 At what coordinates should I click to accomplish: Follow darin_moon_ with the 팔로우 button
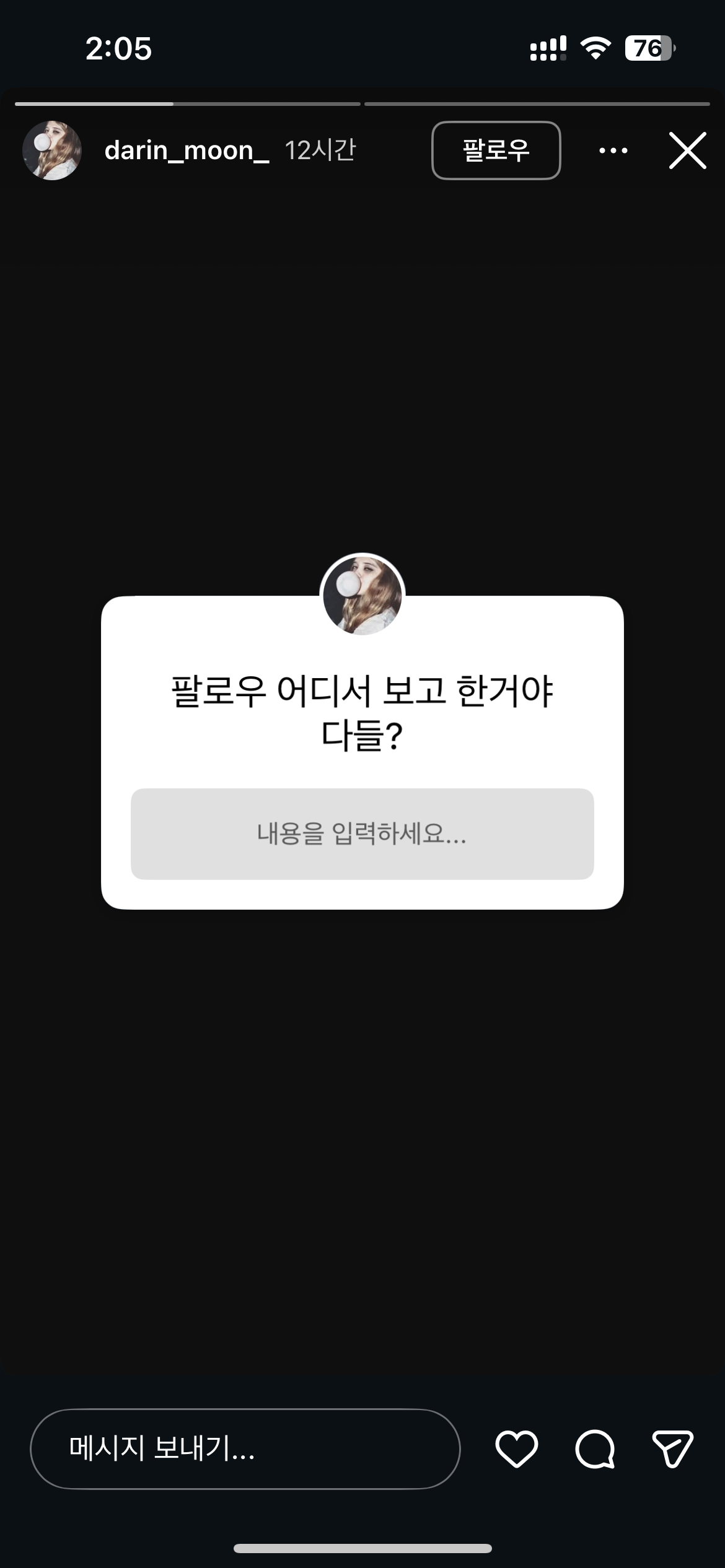click(x=496, y=150)
